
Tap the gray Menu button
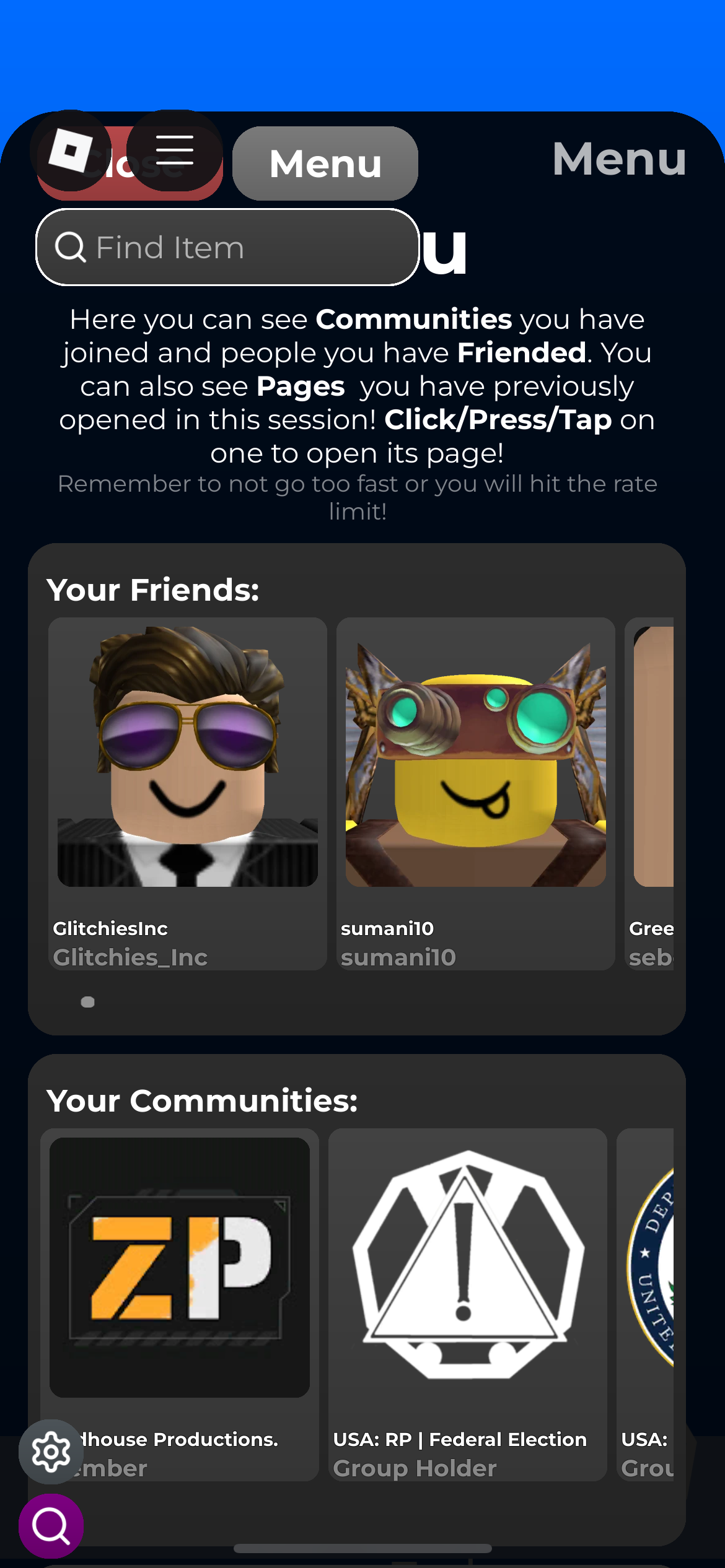(x=325, y=163)
